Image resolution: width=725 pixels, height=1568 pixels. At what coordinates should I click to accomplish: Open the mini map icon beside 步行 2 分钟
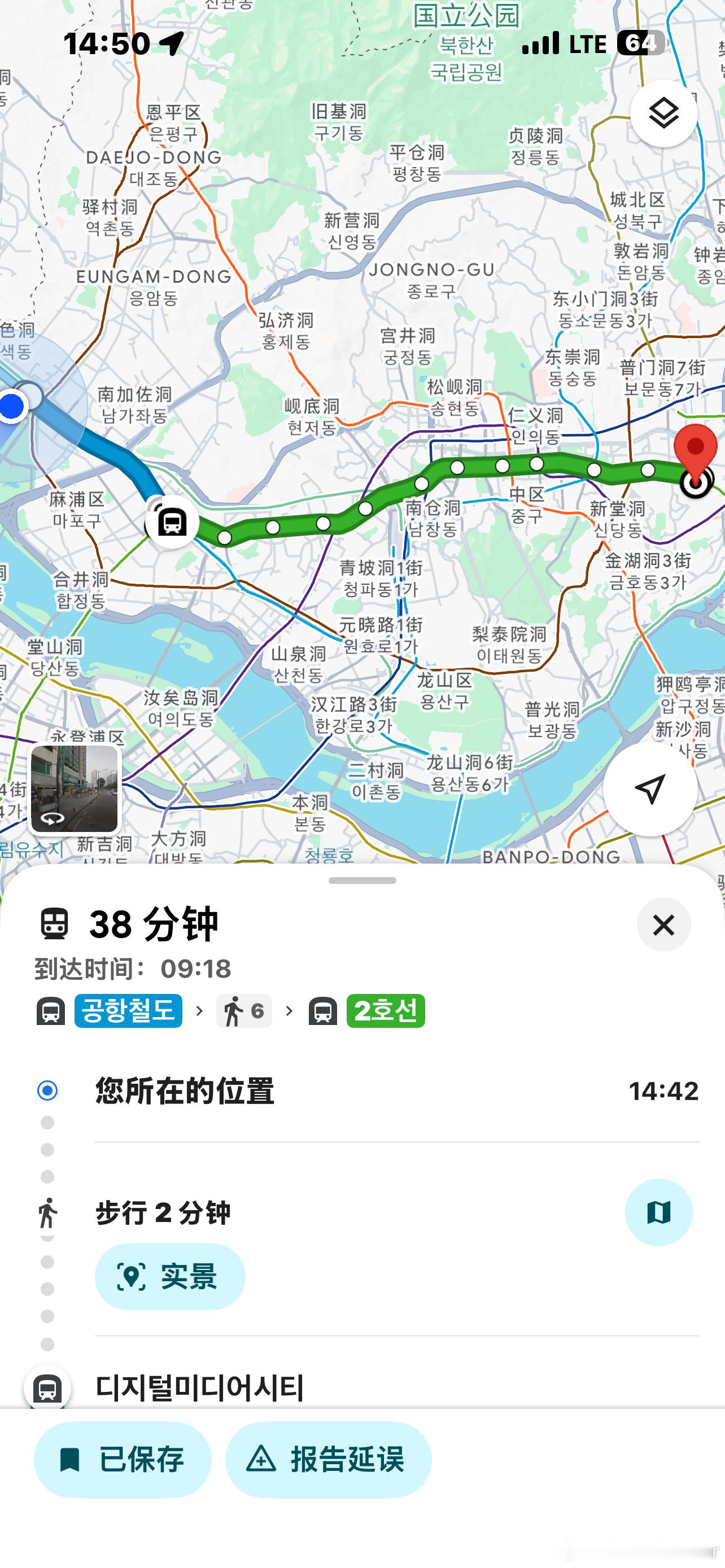click(x=660, y=1212)
